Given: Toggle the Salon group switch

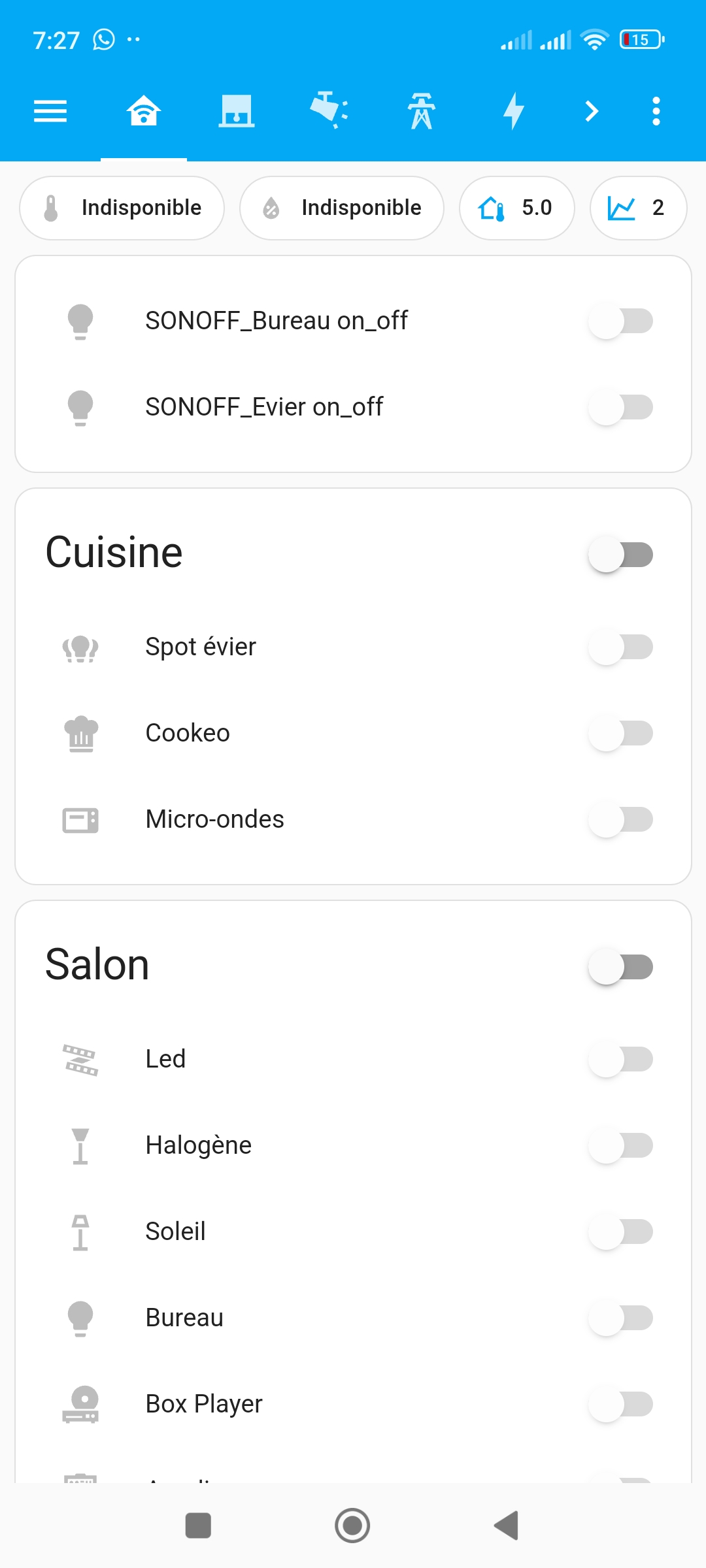Looking at the screenshot, I should click(621, 967).
